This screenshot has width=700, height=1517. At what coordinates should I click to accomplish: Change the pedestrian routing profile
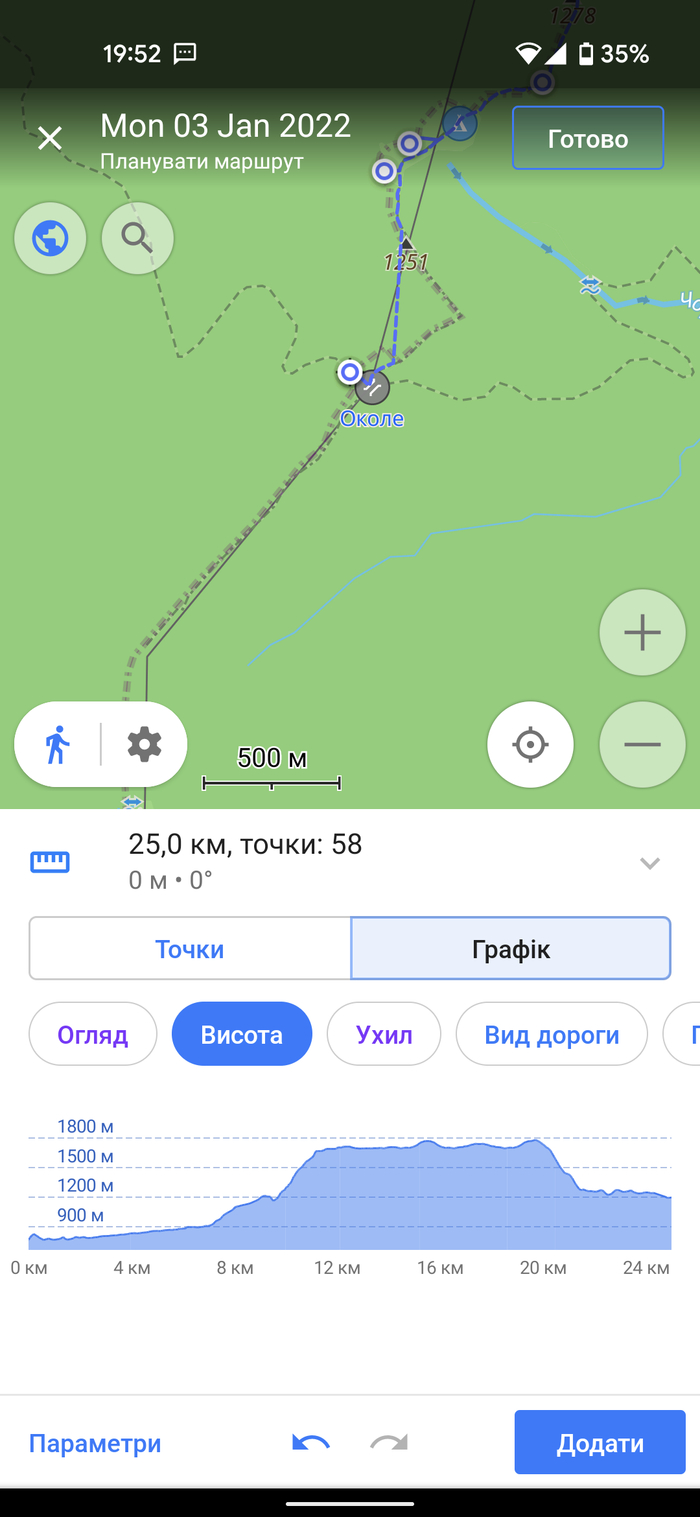(58, 745)
